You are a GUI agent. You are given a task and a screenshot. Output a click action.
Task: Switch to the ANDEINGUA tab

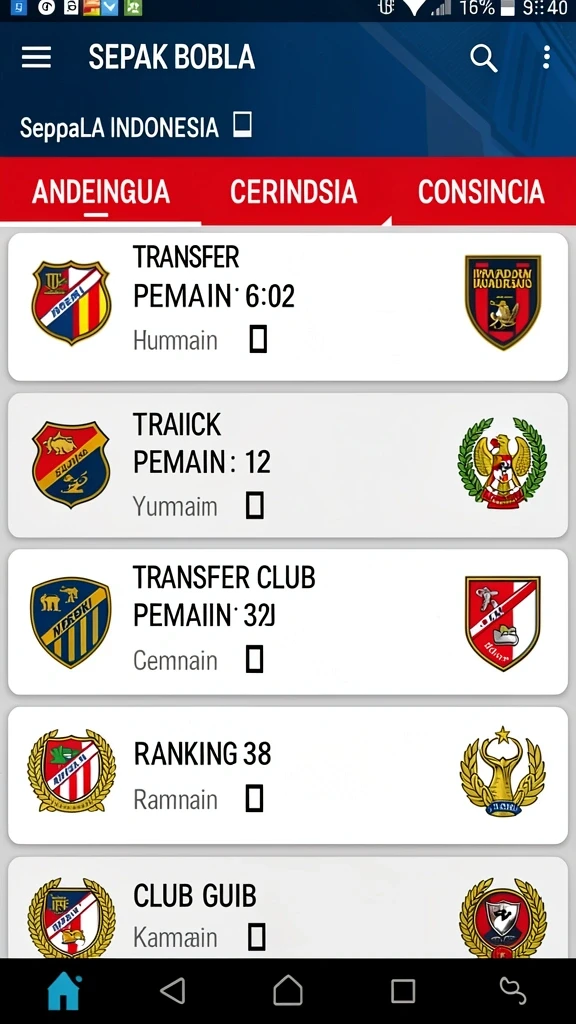pyautogui.click(x=101, y=191)
